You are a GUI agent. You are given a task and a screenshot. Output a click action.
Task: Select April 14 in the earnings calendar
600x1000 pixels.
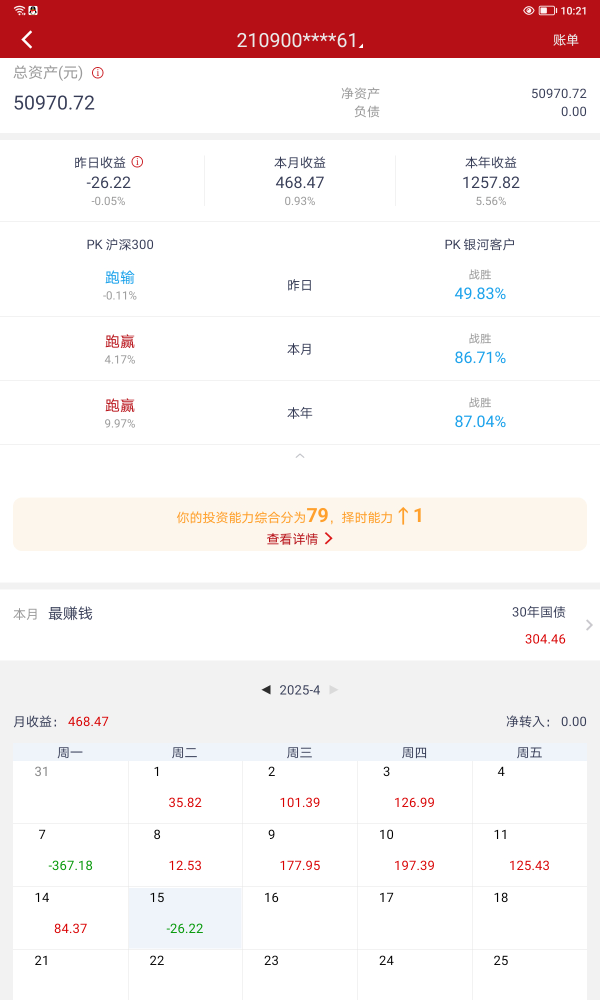click(x=70, y=917)
